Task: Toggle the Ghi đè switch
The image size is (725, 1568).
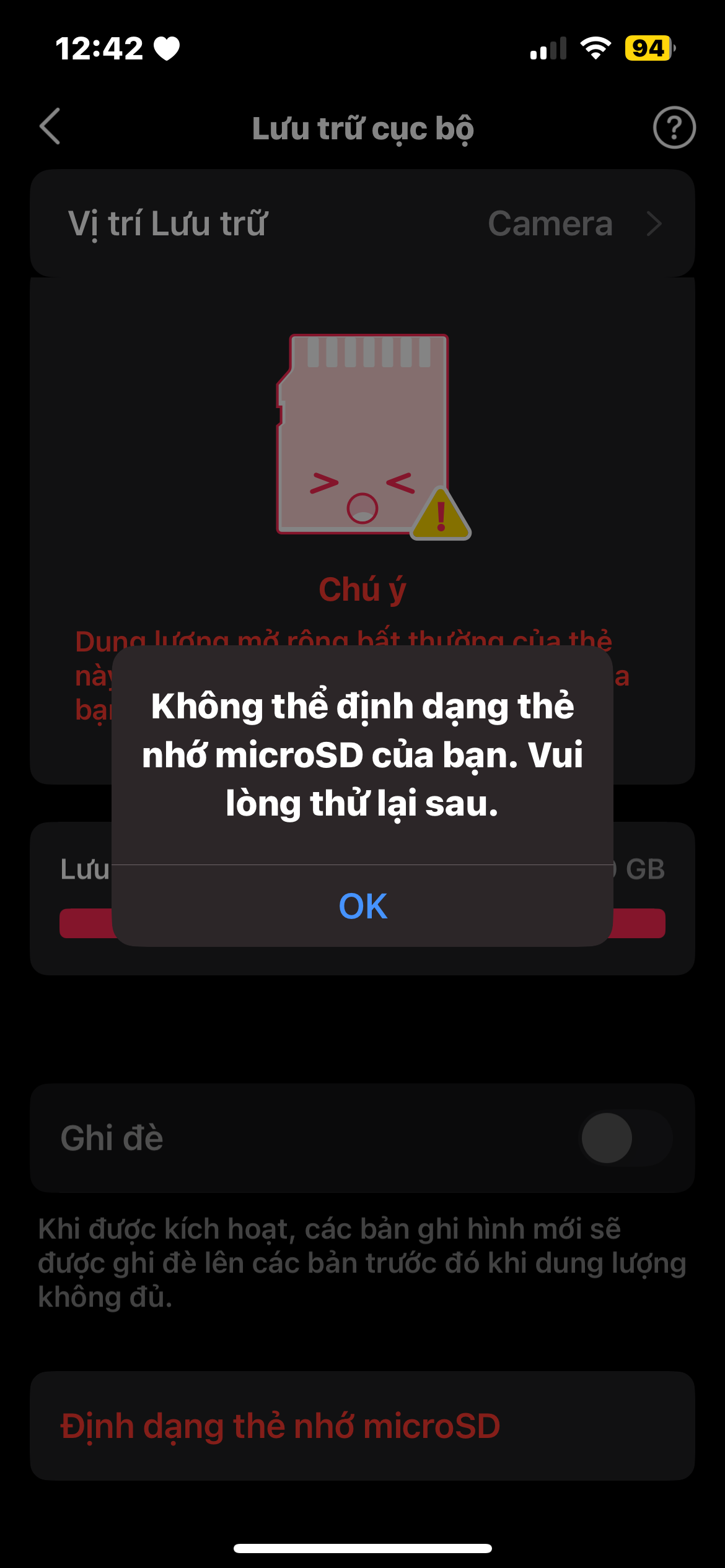Action: pos(626,1138)
